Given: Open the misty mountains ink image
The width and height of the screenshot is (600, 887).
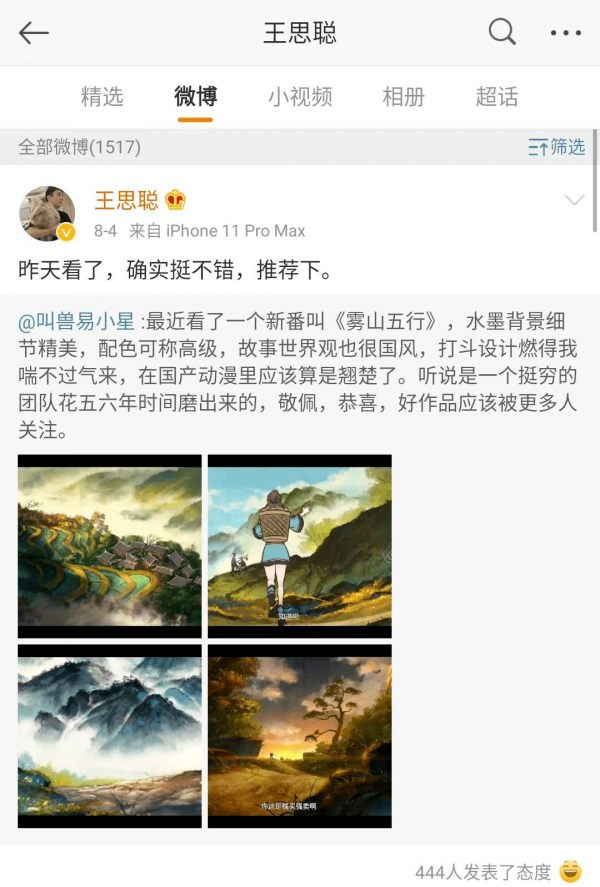Looking at the screenshot, I should point(110,735).
